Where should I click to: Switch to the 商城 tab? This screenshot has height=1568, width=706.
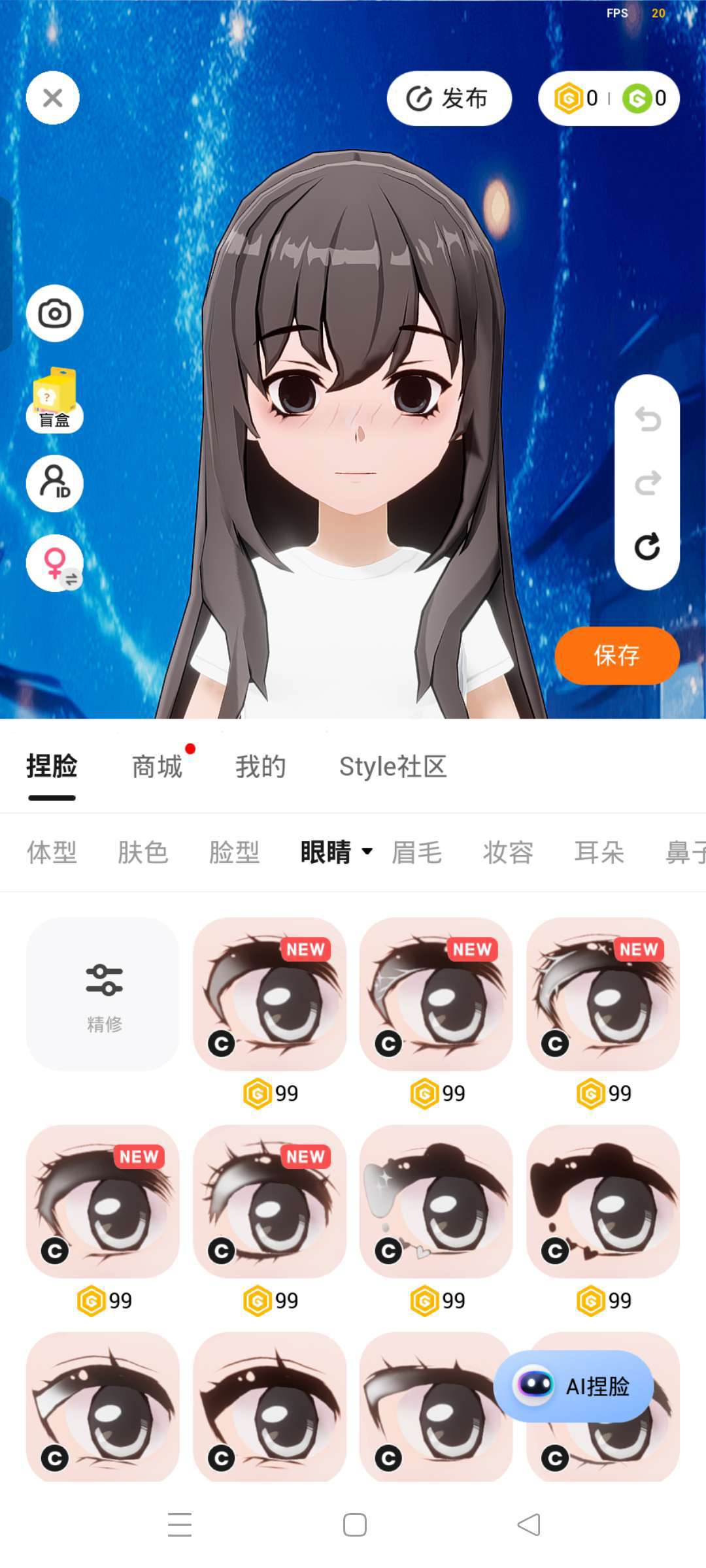coord(157,767)
